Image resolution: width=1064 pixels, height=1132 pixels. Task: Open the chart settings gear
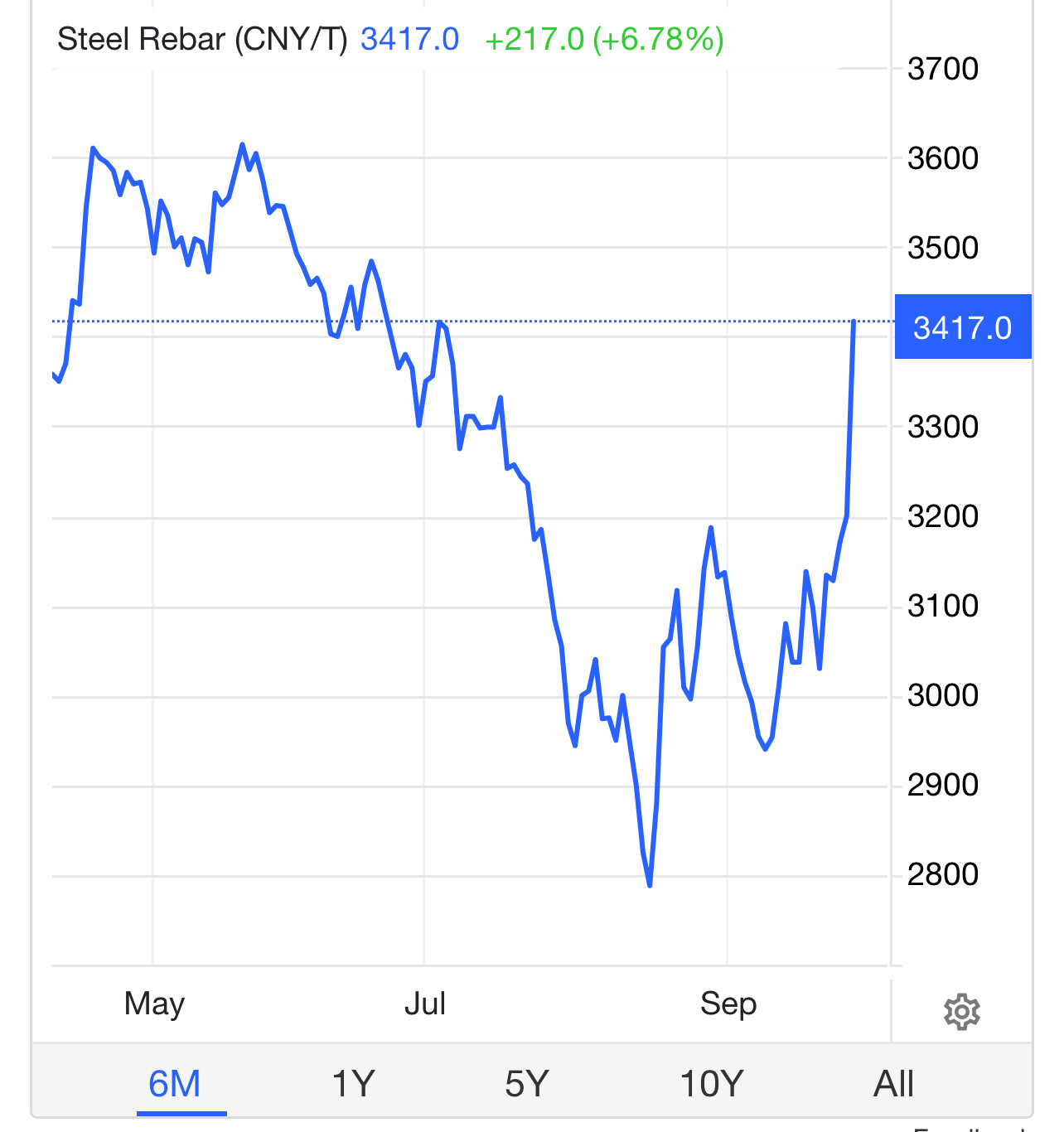click(x=961, y=1012)
